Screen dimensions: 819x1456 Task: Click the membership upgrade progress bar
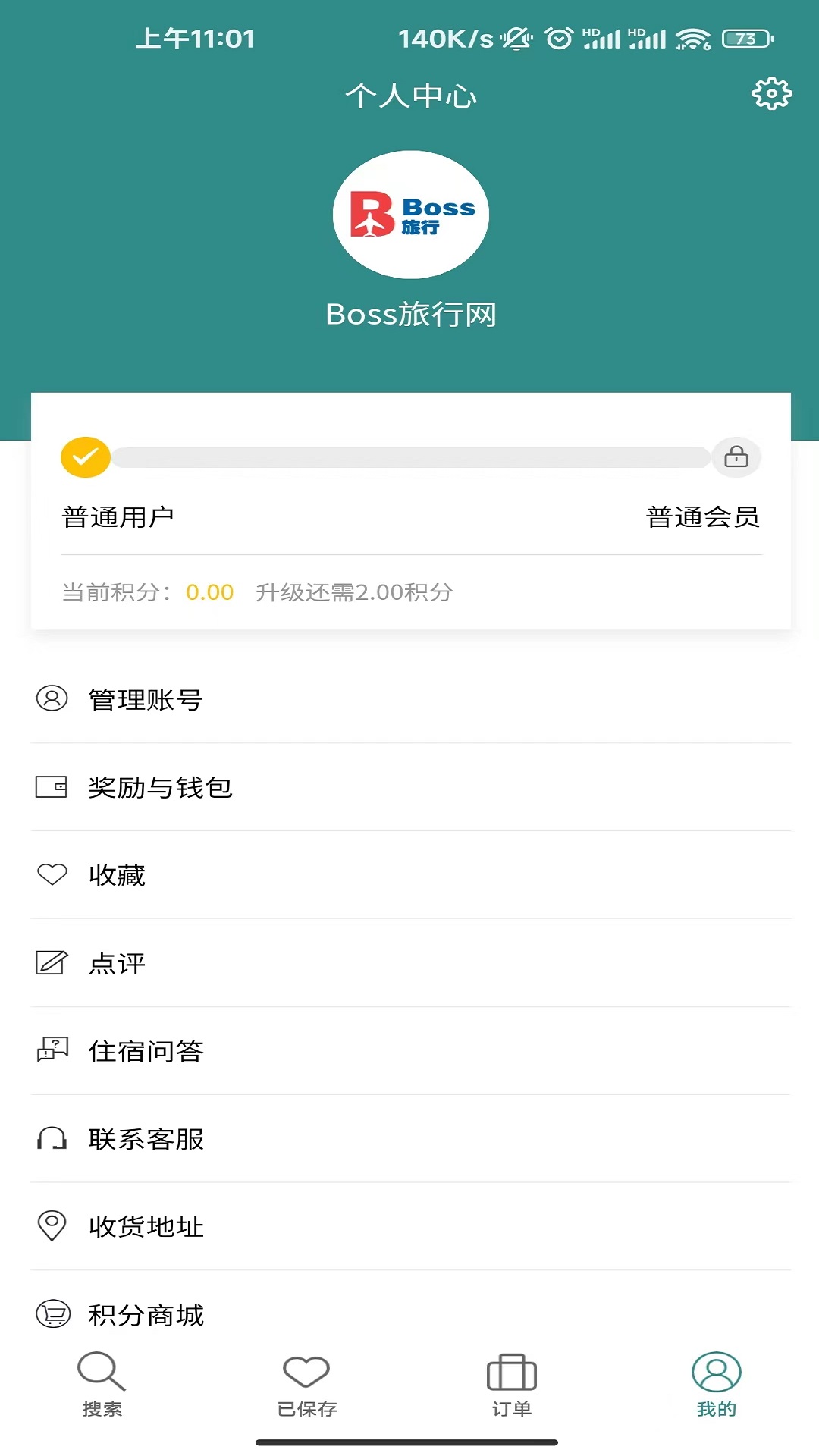tap(409, 457)
